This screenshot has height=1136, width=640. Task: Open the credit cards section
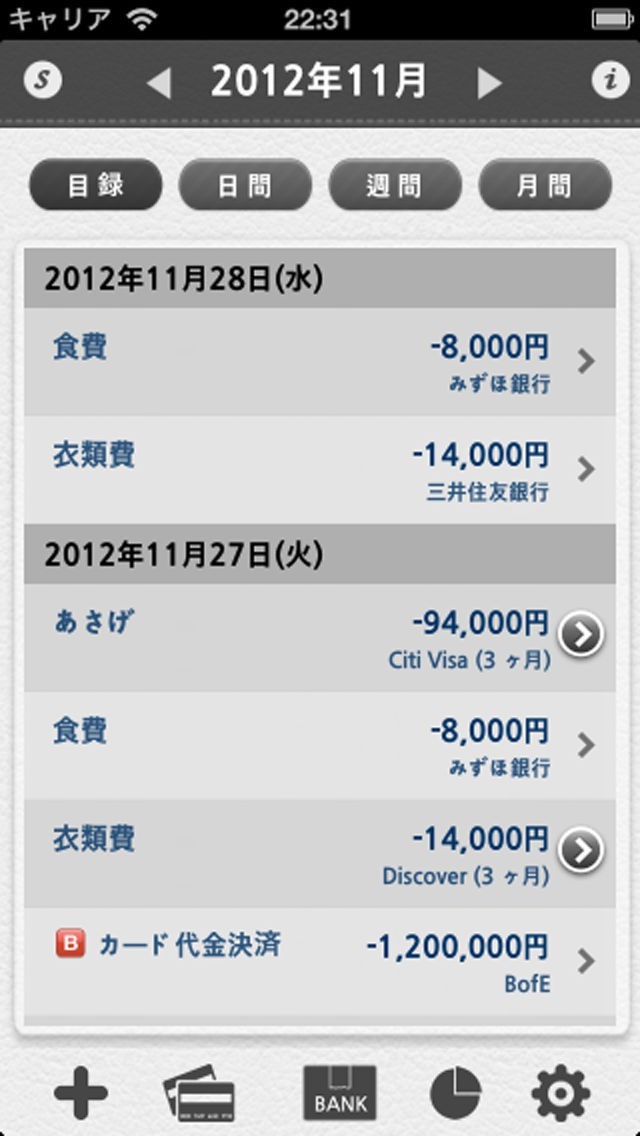tap(200, 1092)
